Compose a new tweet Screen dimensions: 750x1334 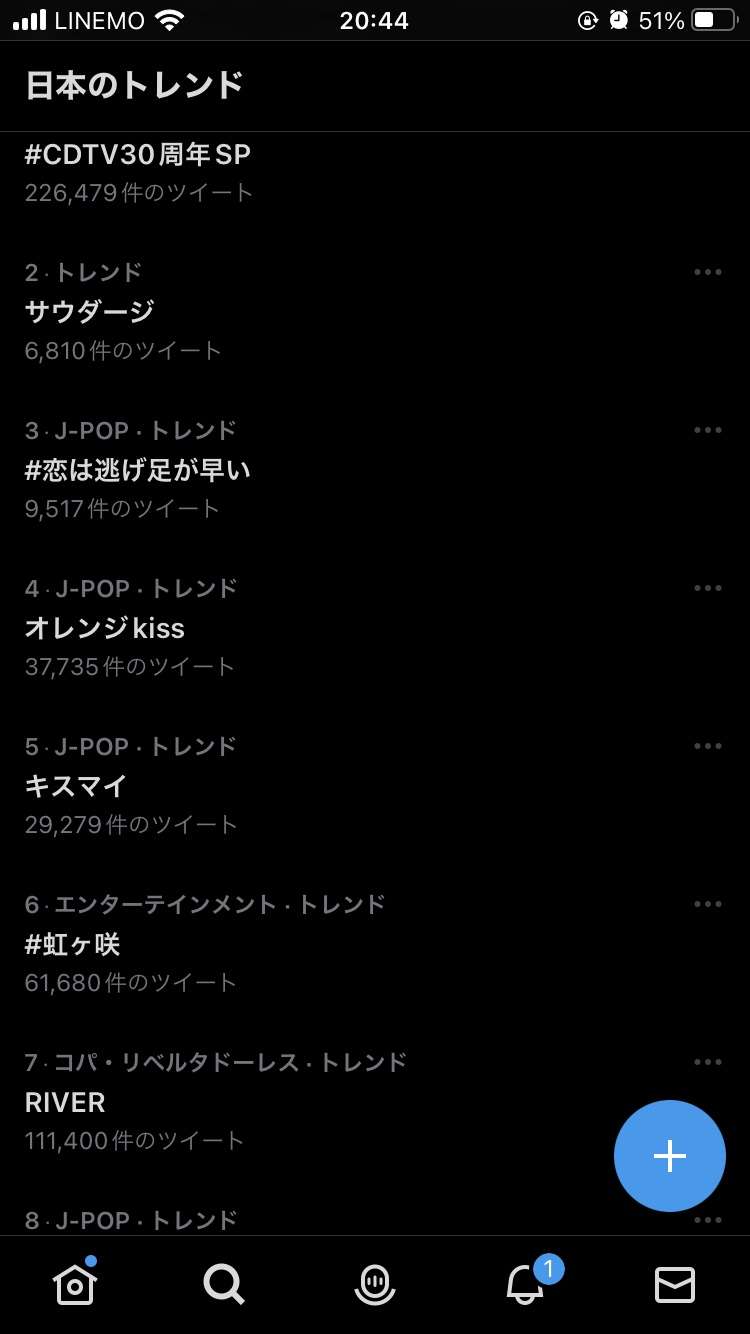tap(669, 1156)
